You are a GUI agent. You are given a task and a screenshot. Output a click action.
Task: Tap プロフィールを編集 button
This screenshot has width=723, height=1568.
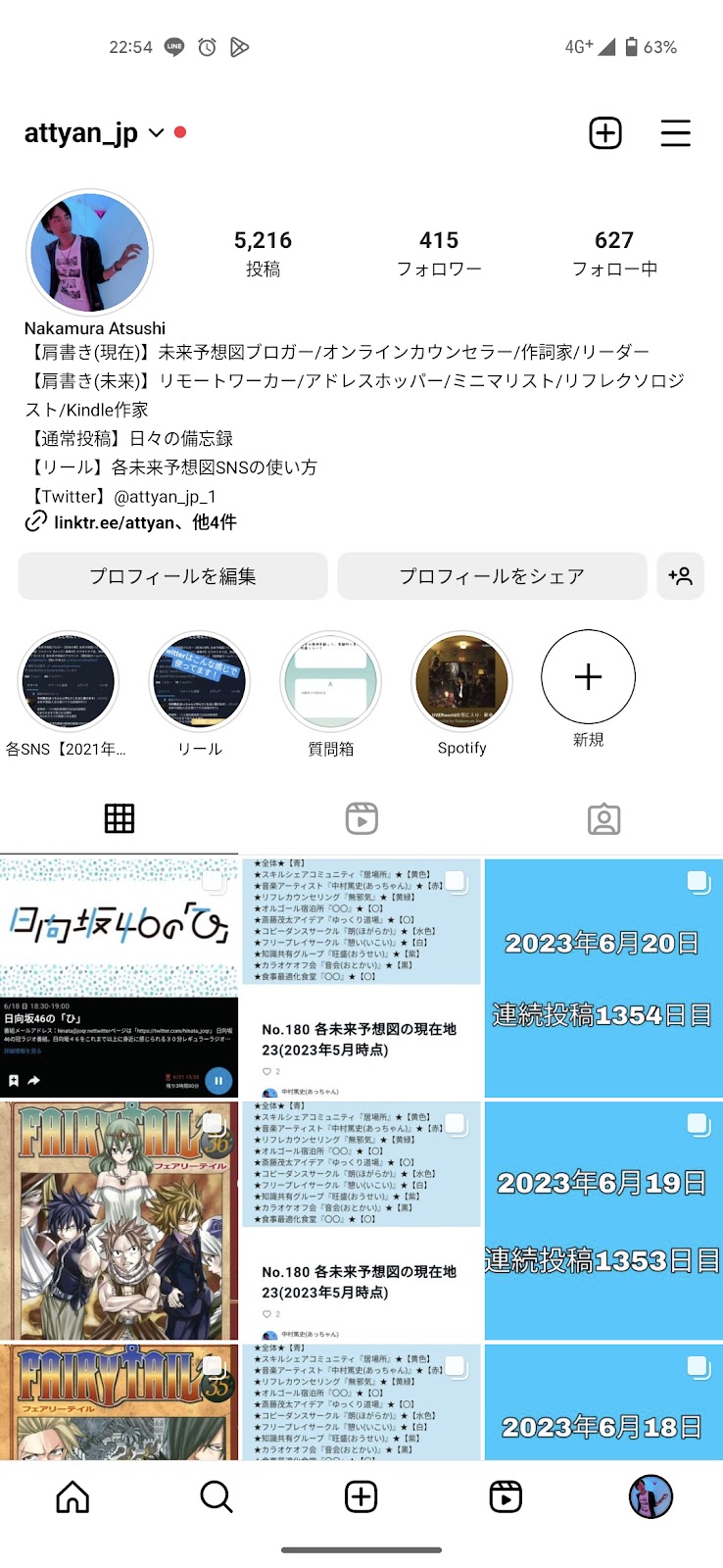click(172, 576)
